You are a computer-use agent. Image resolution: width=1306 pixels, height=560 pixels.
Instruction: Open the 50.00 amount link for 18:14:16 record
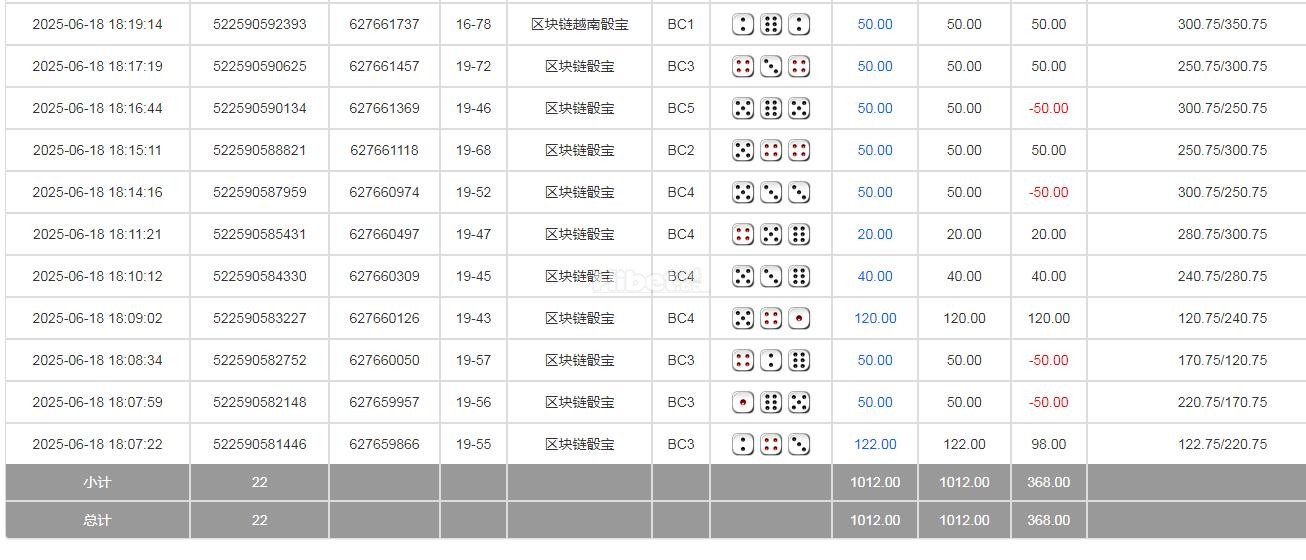point(874,192)
